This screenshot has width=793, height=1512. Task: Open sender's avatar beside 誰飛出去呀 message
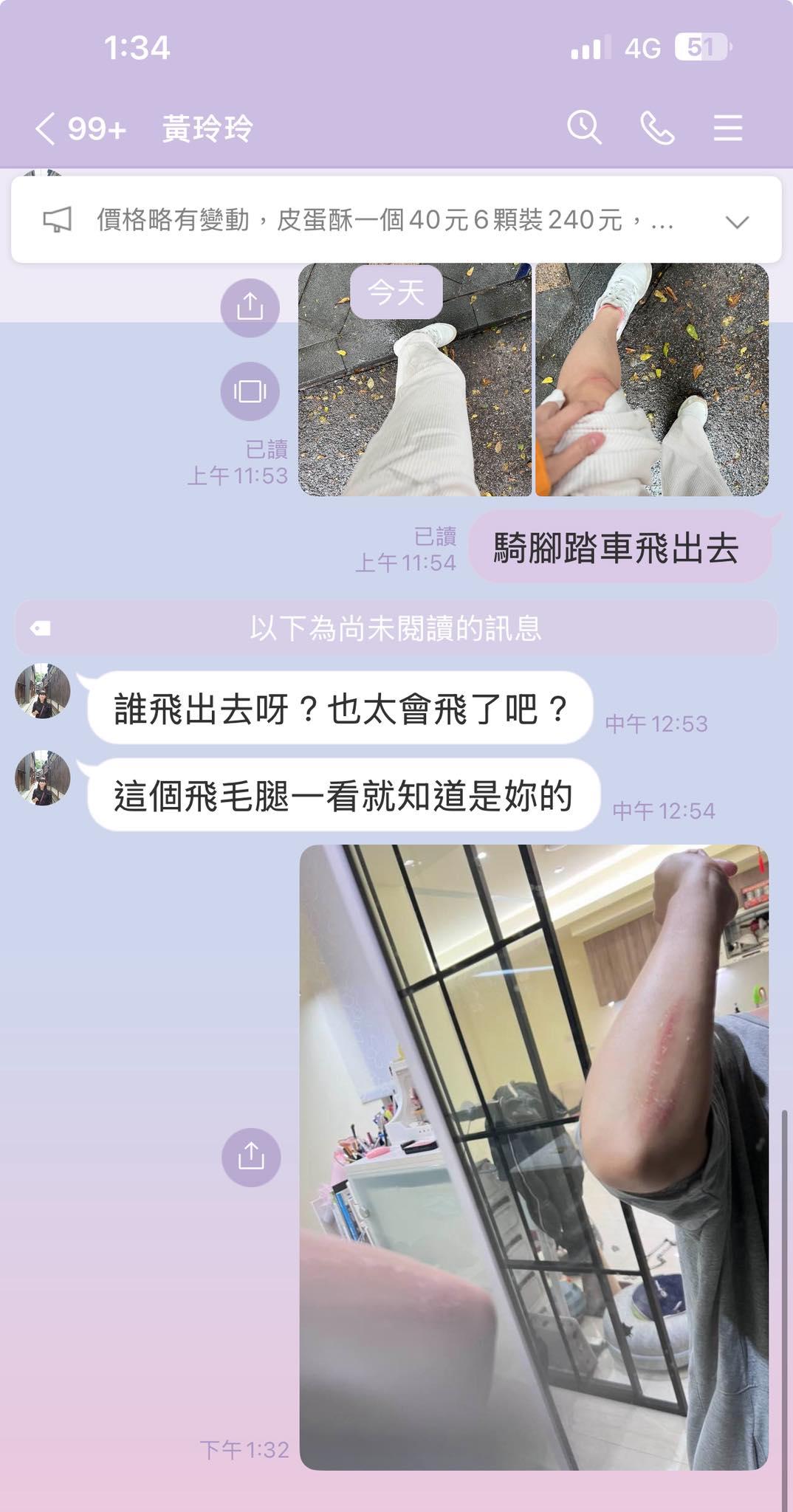coord(43,692)
